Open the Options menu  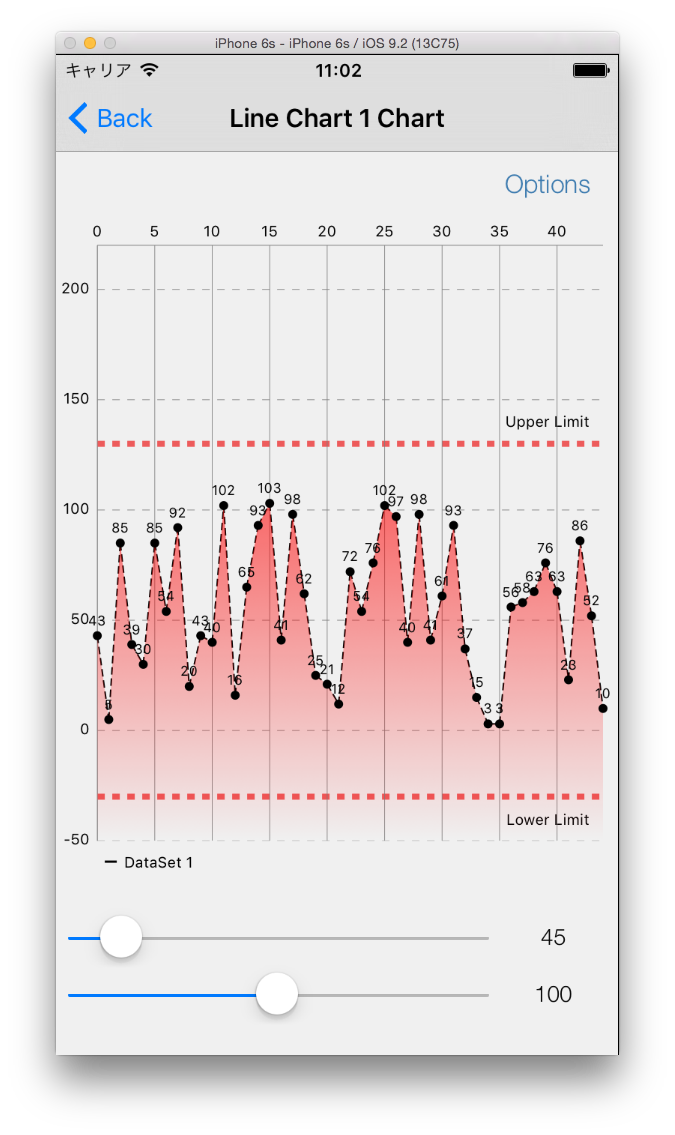tap(547, 185)
